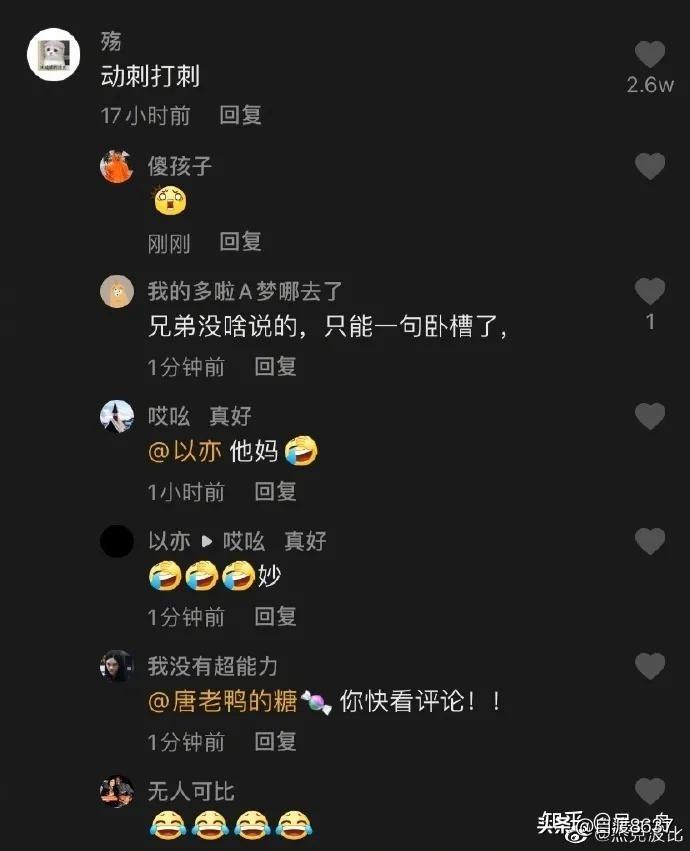
Task: Reply to 哎吆 真好's comment
Action: click(275, 492)
